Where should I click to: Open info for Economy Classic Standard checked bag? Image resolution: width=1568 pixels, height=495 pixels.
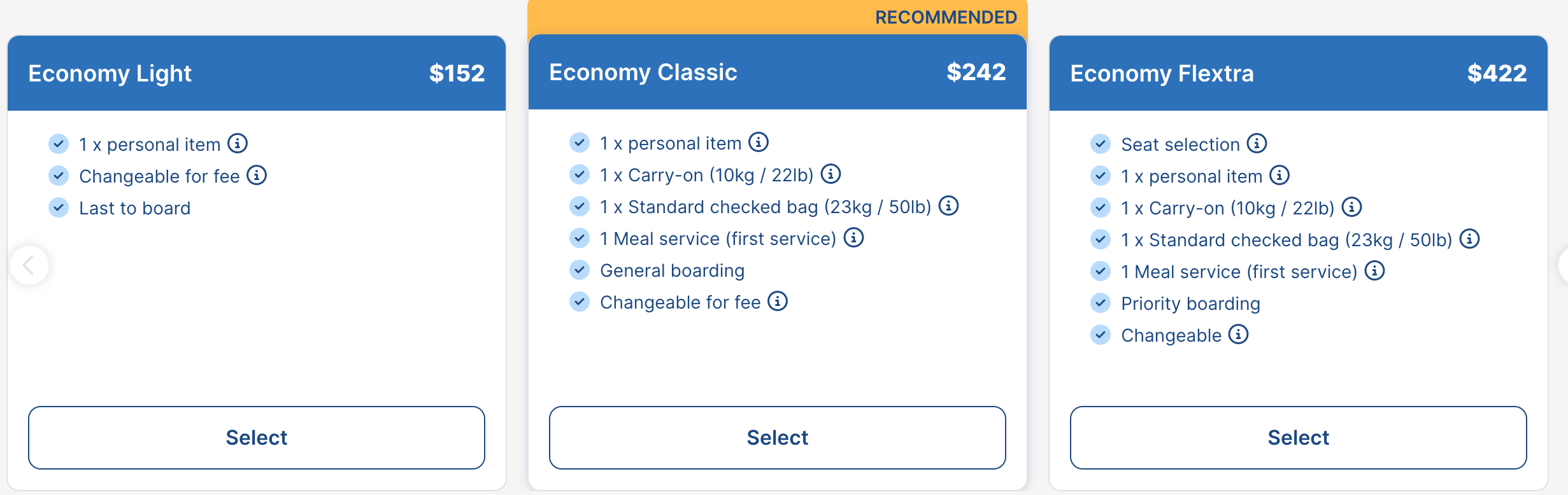coord(948,206)
